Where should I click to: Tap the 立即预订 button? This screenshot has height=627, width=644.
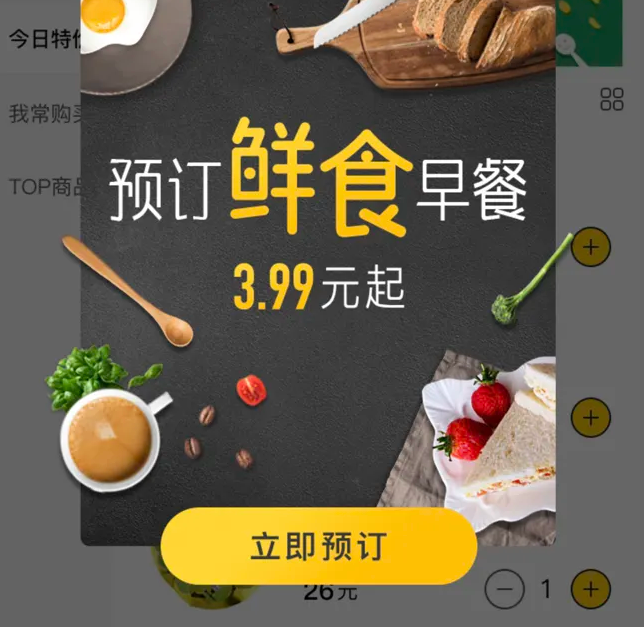click(x=318, y=546)
